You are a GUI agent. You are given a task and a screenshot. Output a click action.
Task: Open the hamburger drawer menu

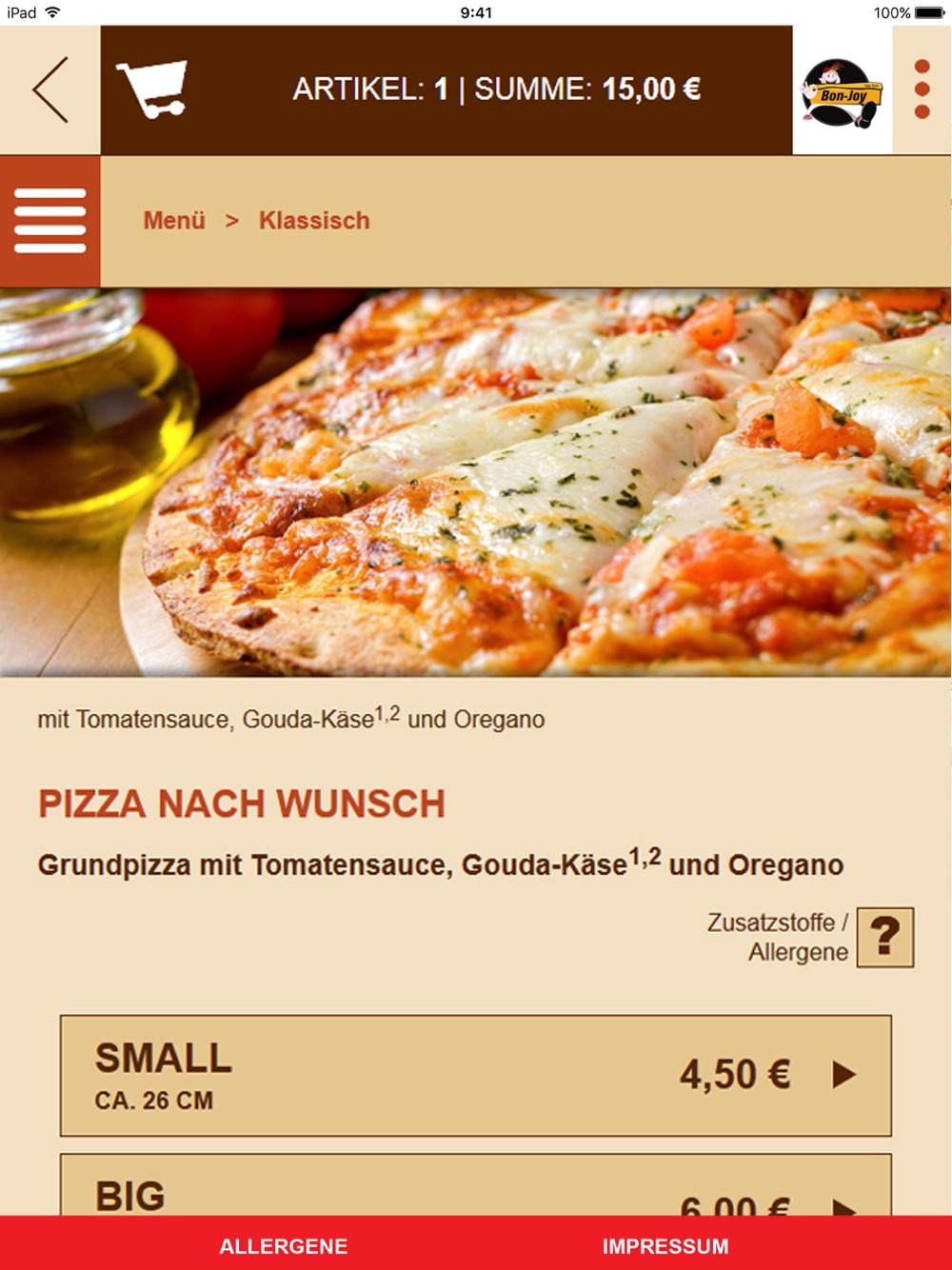coord(50,221)
